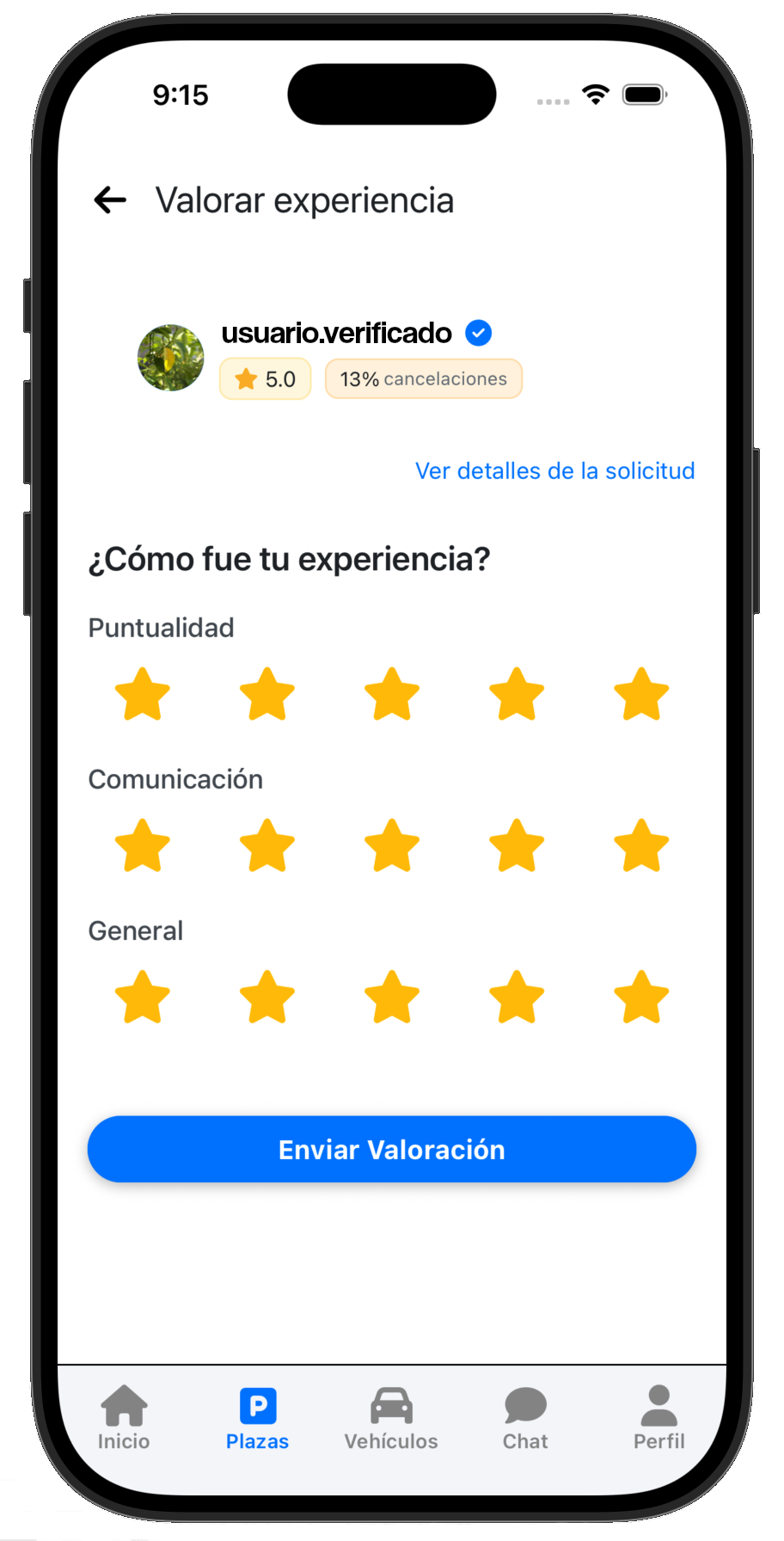Go to the Chat tab
784x1541 pixels.
pos(525,1419)
